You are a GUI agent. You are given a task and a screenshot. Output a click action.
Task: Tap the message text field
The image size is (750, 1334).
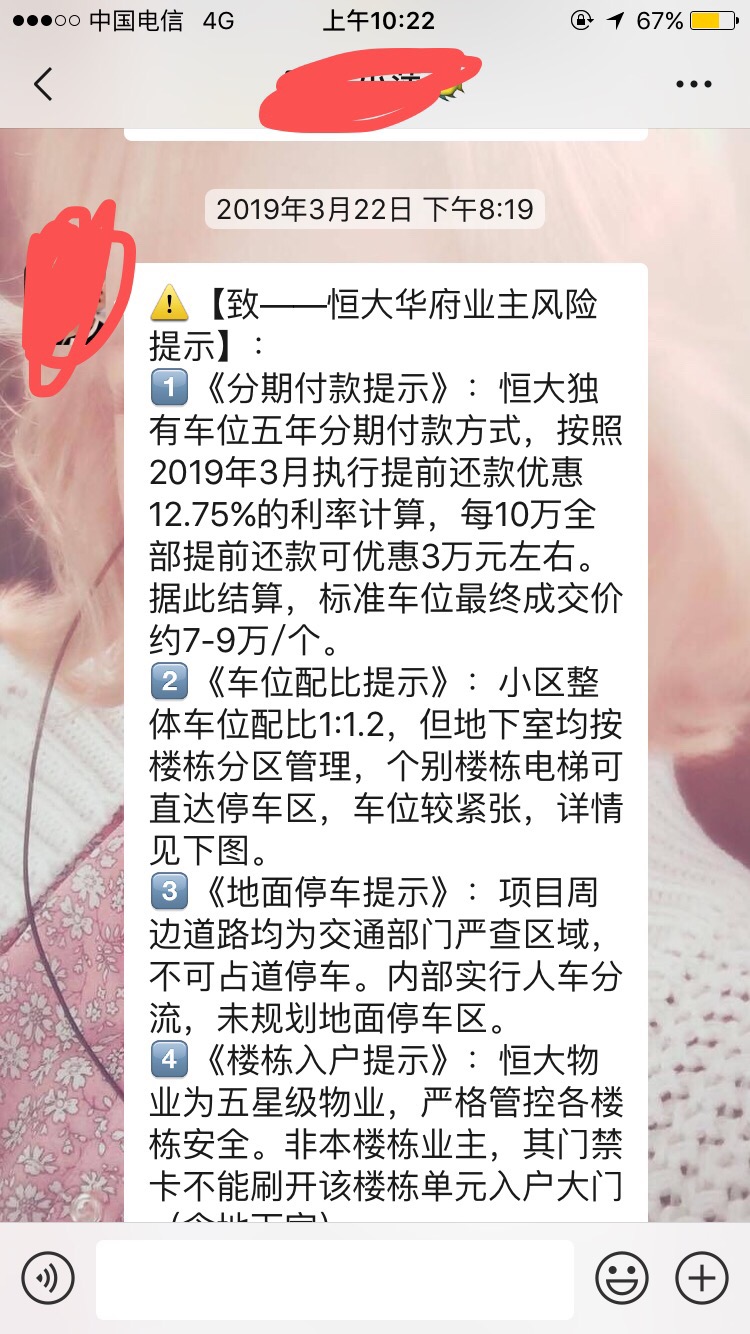click(x=335, y=1279)
